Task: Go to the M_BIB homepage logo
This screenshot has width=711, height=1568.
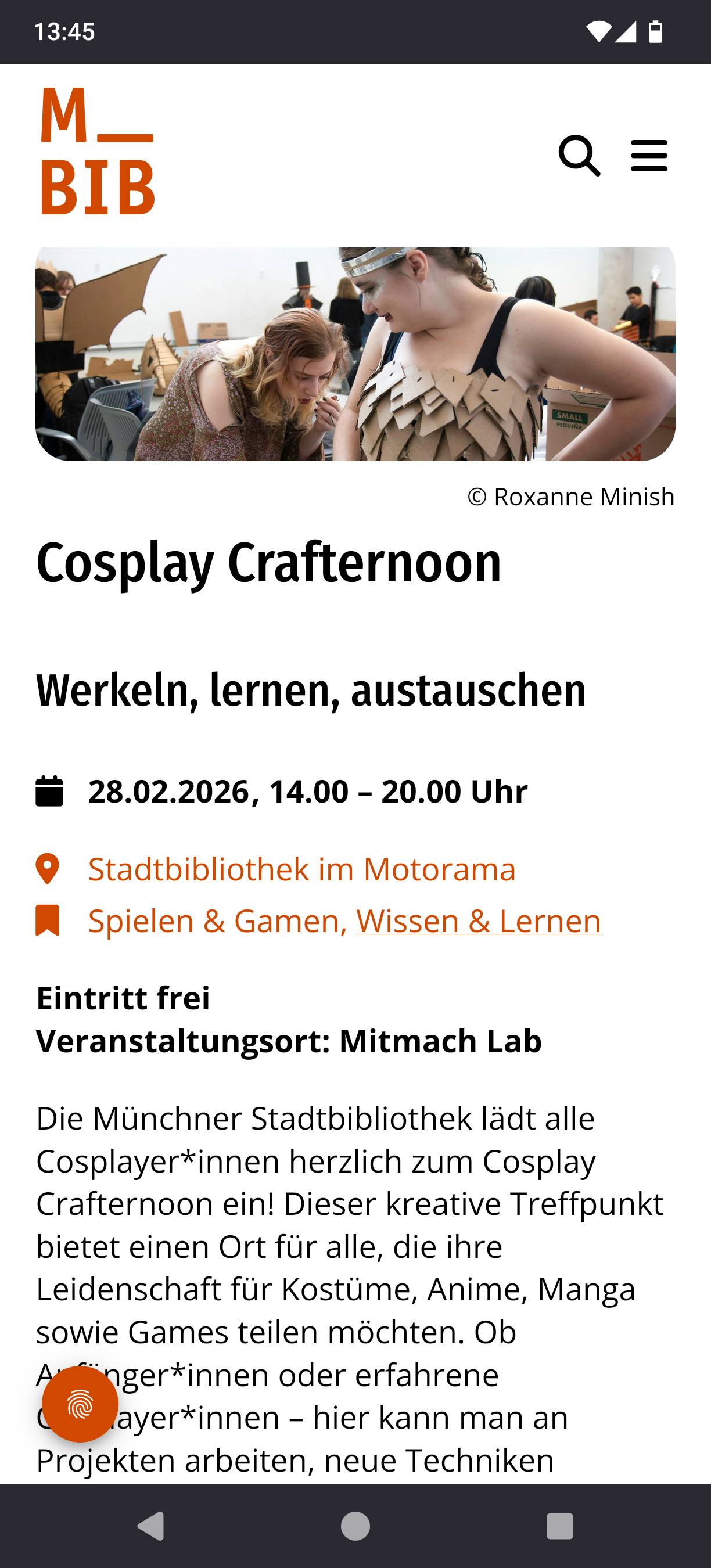Action: [x=98, y=151]
